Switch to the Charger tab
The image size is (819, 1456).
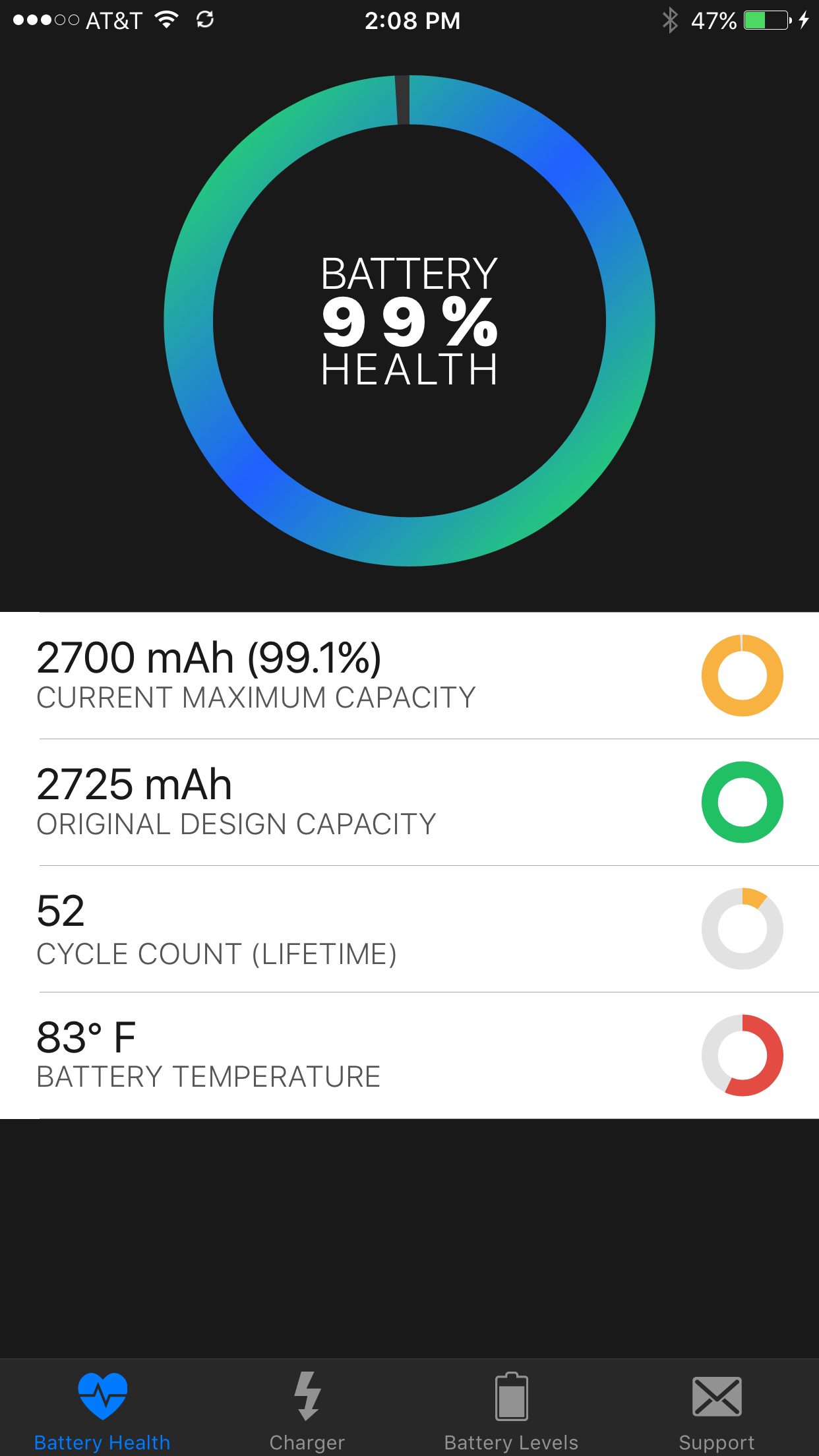coord(307,1409)
